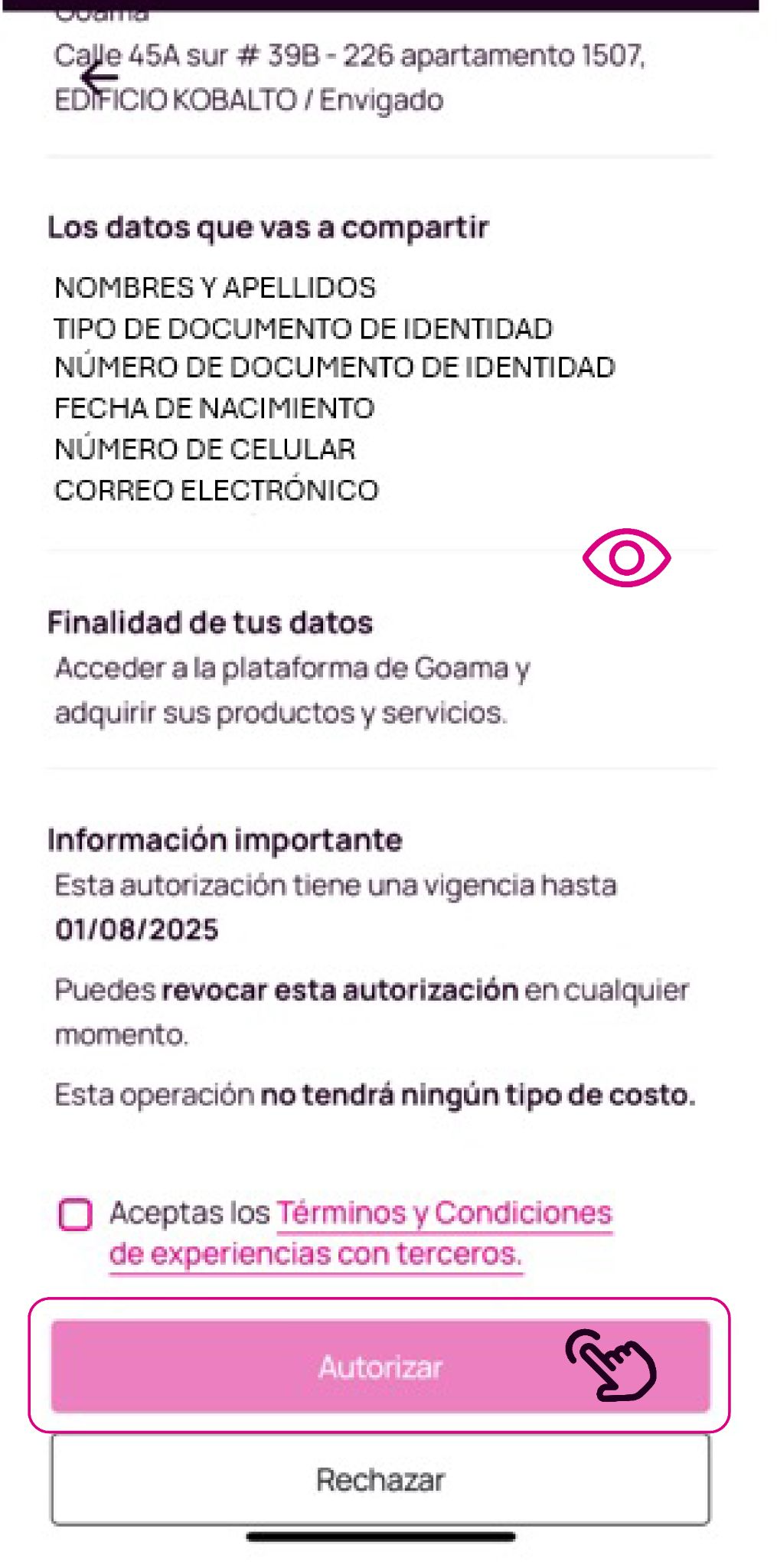Click the Finalidad de tus datos heading

tap(211, 623)
